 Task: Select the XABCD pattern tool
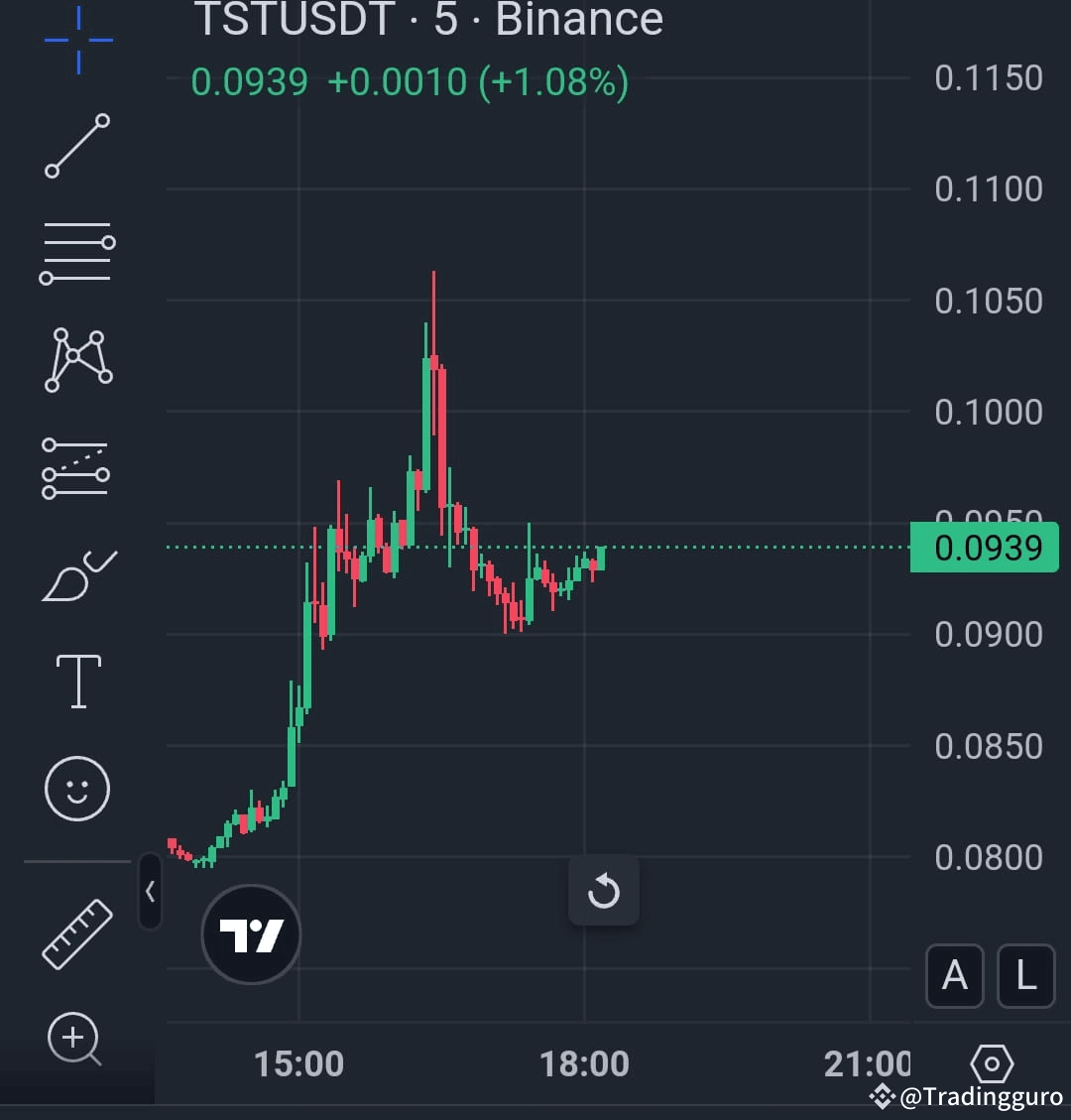(77, 360)
